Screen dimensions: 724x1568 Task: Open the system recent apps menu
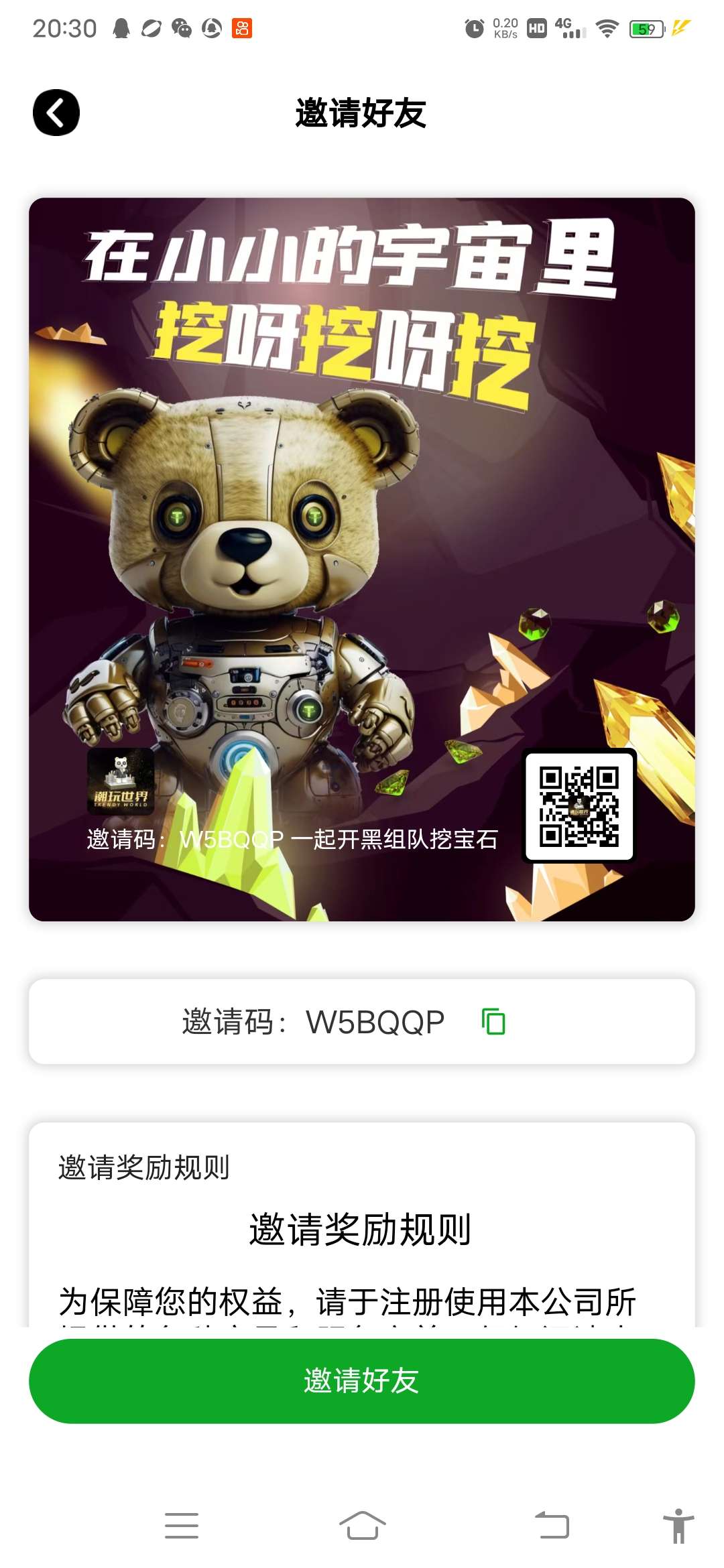pyautogui.click(x=182, y=1526)
